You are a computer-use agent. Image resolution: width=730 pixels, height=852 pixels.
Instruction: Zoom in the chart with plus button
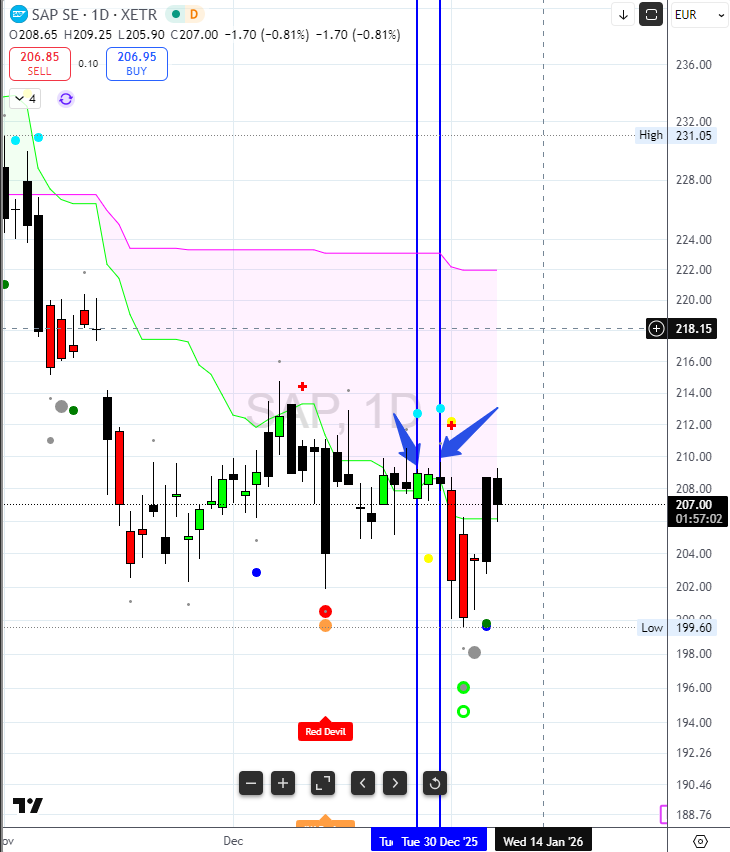283,783
